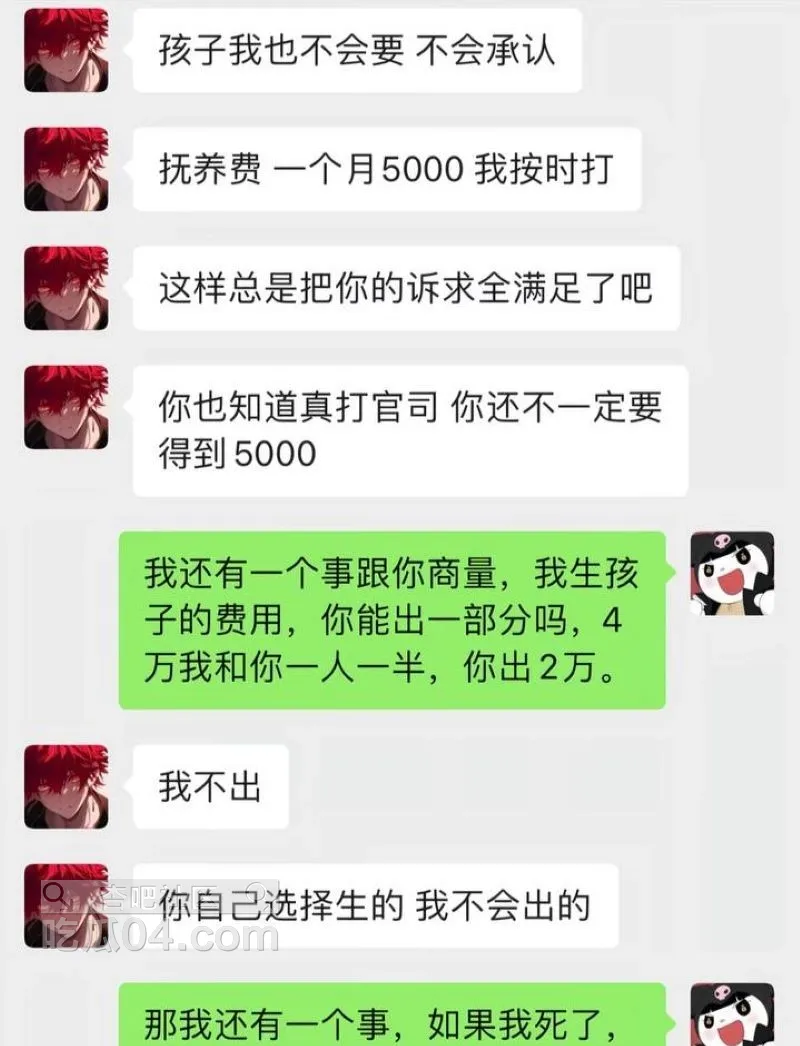
Task: View profile from avatar beside "这样总是把你的诉求全满足了吧"
Action: (x=66, y=288)
